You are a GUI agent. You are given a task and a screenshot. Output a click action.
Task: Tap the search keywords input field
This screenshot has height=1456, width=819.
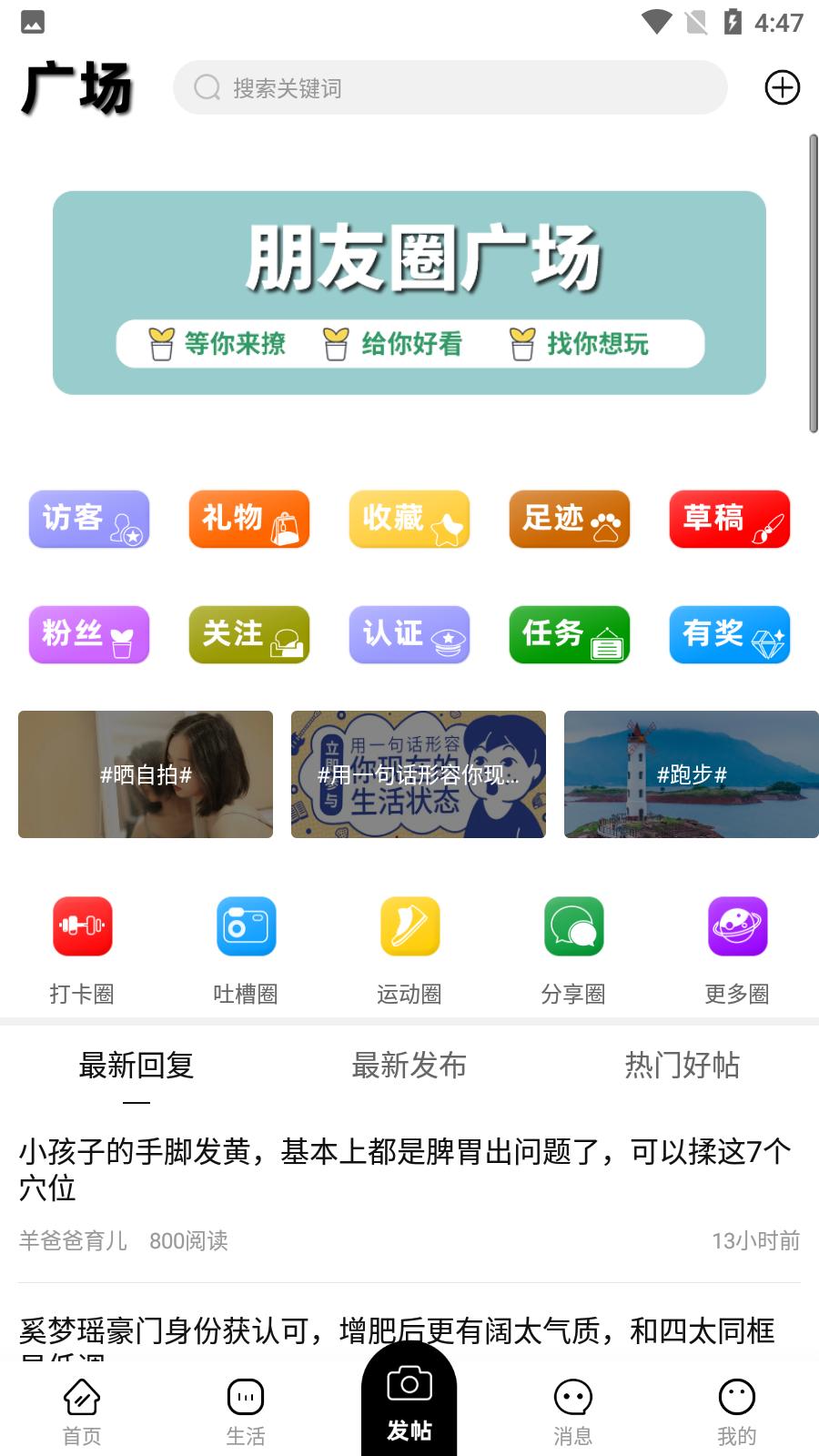click(450, 87)
